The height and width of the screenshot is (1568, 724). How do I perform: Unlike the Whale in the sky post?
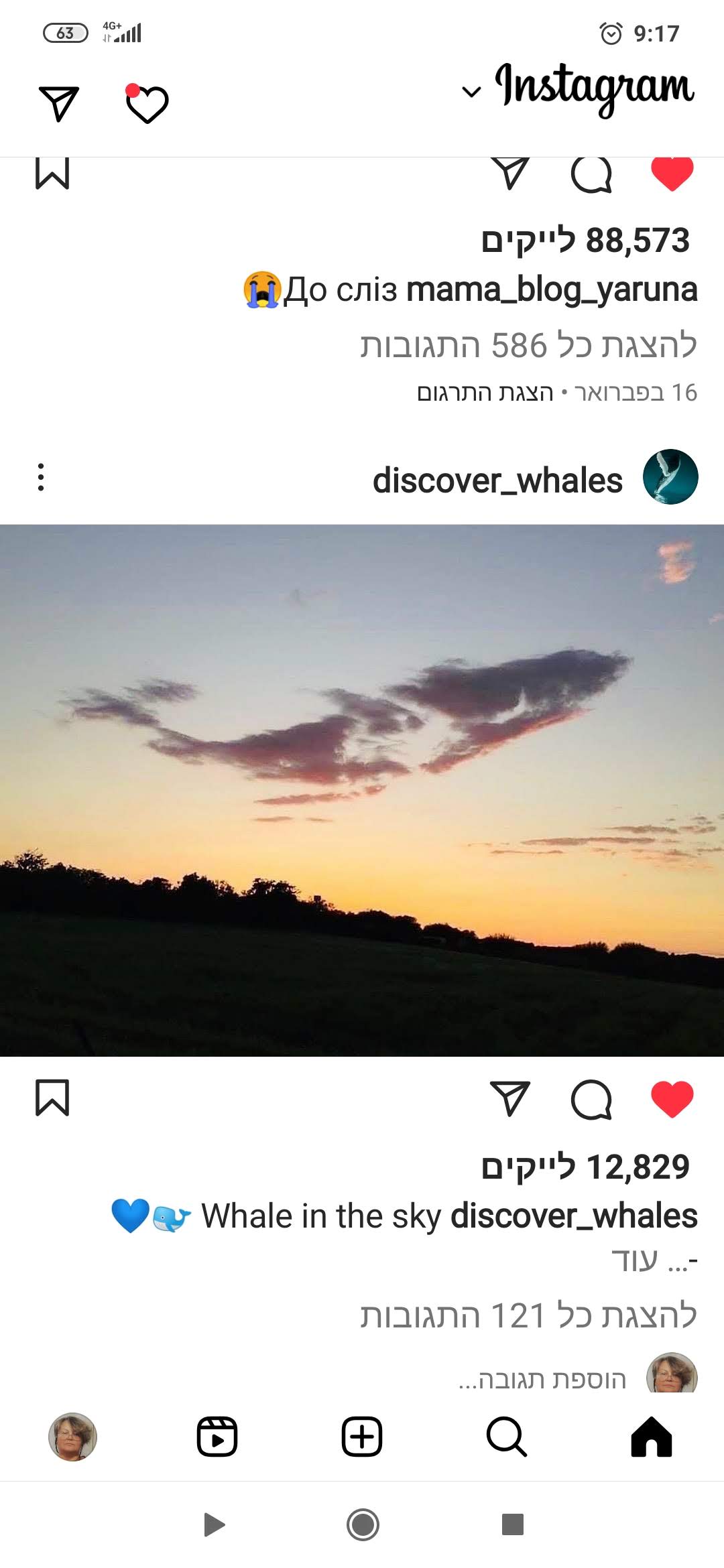click(x=672, y=1100)
